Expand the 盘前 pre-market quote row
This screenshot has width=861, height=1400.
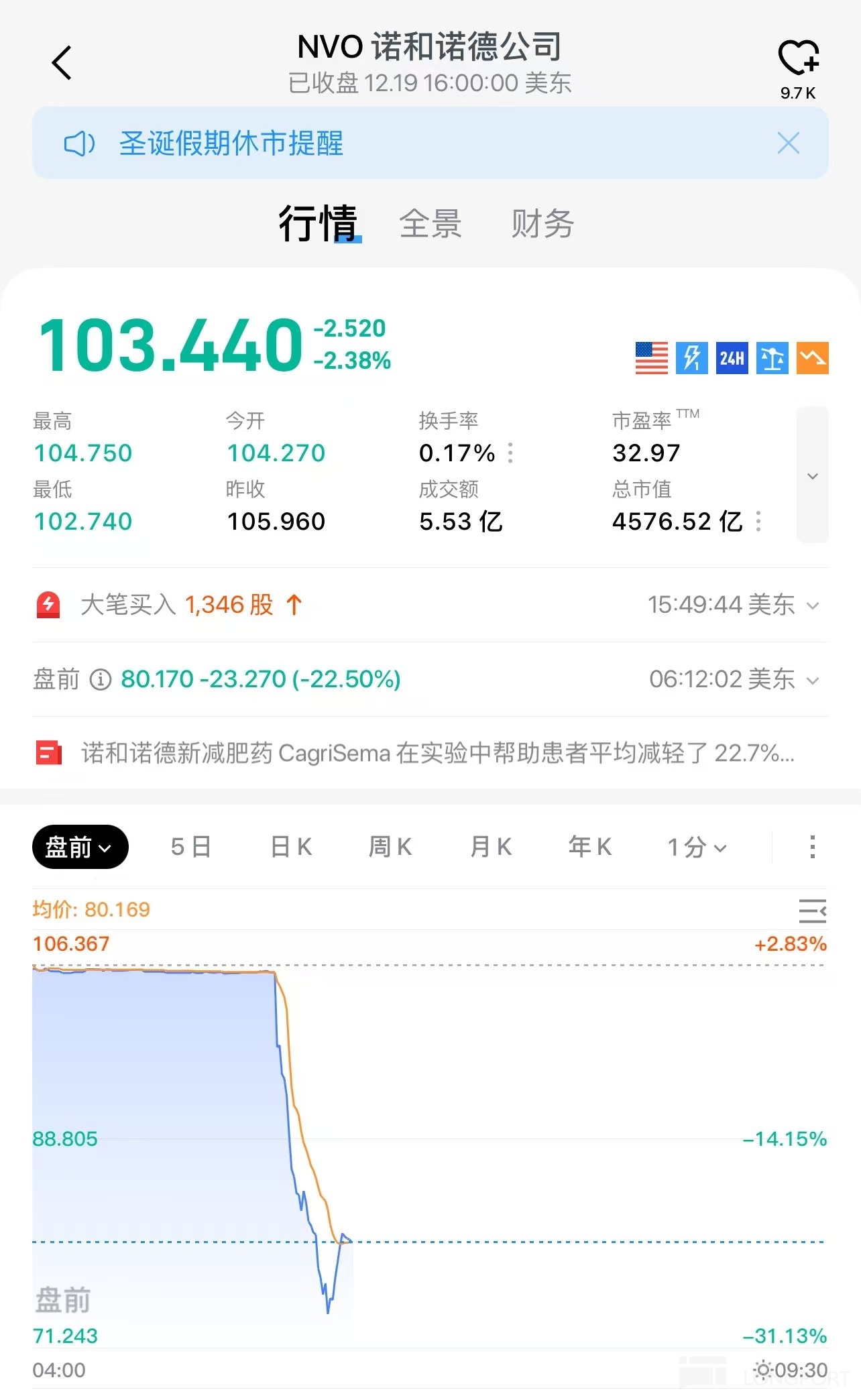[x=813, y=681]
